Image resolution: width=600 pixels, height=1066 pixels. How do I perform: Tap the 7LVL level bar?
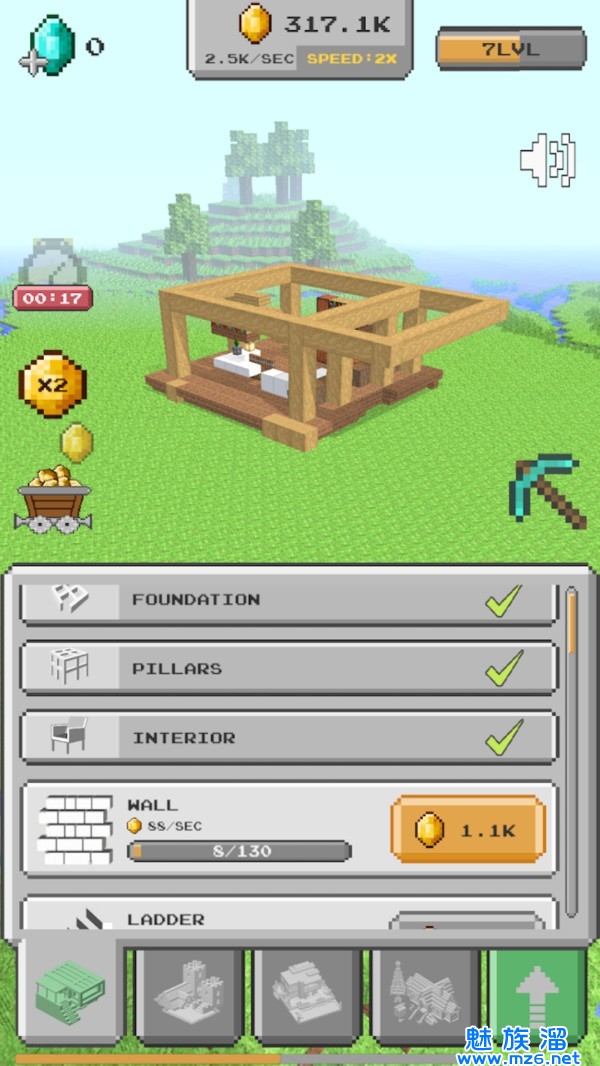510,48
